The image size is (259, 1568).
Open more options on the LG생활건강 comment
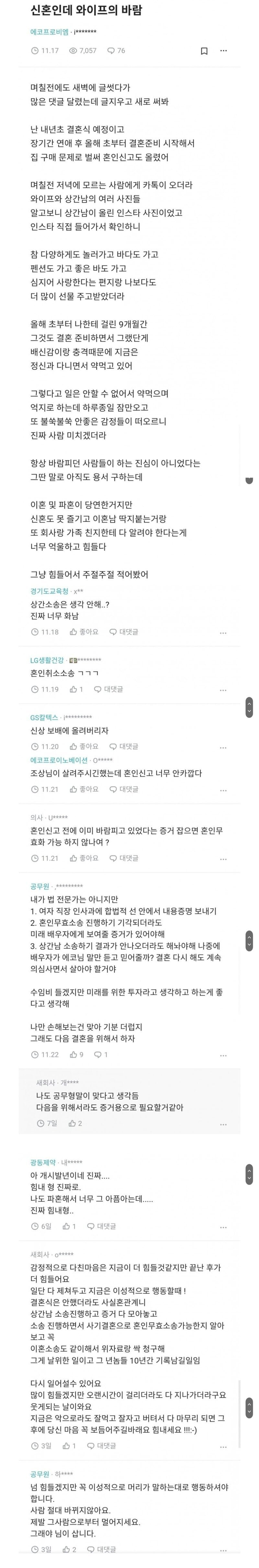coord(223,690)
